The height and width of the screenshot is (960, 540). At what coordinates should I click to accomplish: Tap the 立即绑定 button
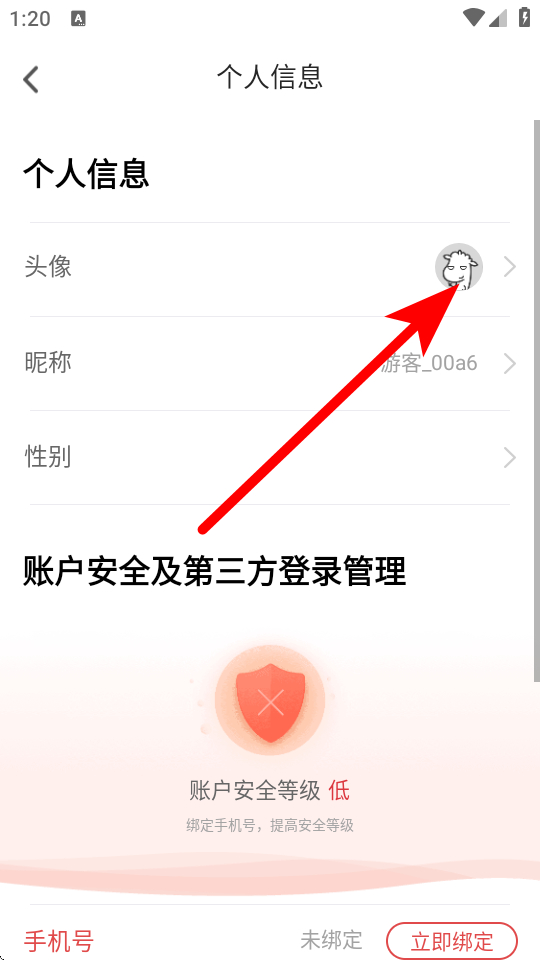pyautogui.click(x=452, y=940)
